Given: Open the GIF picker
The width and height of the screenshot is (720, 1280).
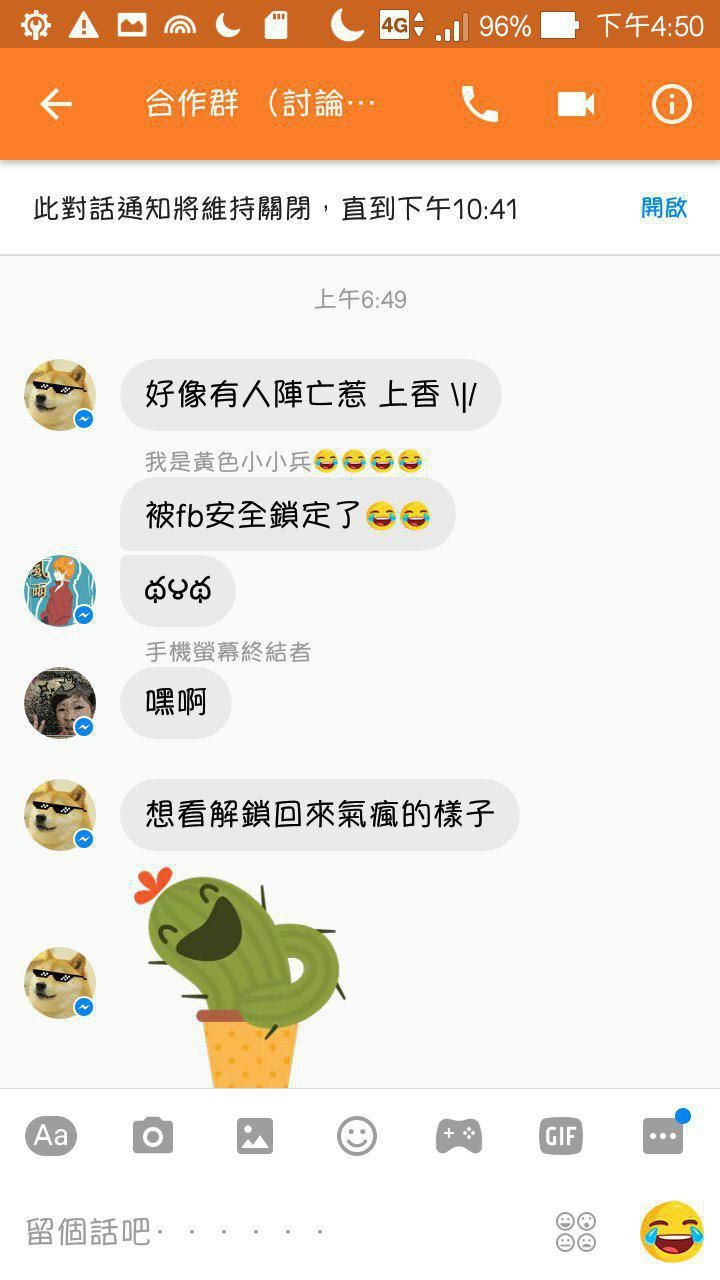Looking at the screenshot, I should (561, 1136).
